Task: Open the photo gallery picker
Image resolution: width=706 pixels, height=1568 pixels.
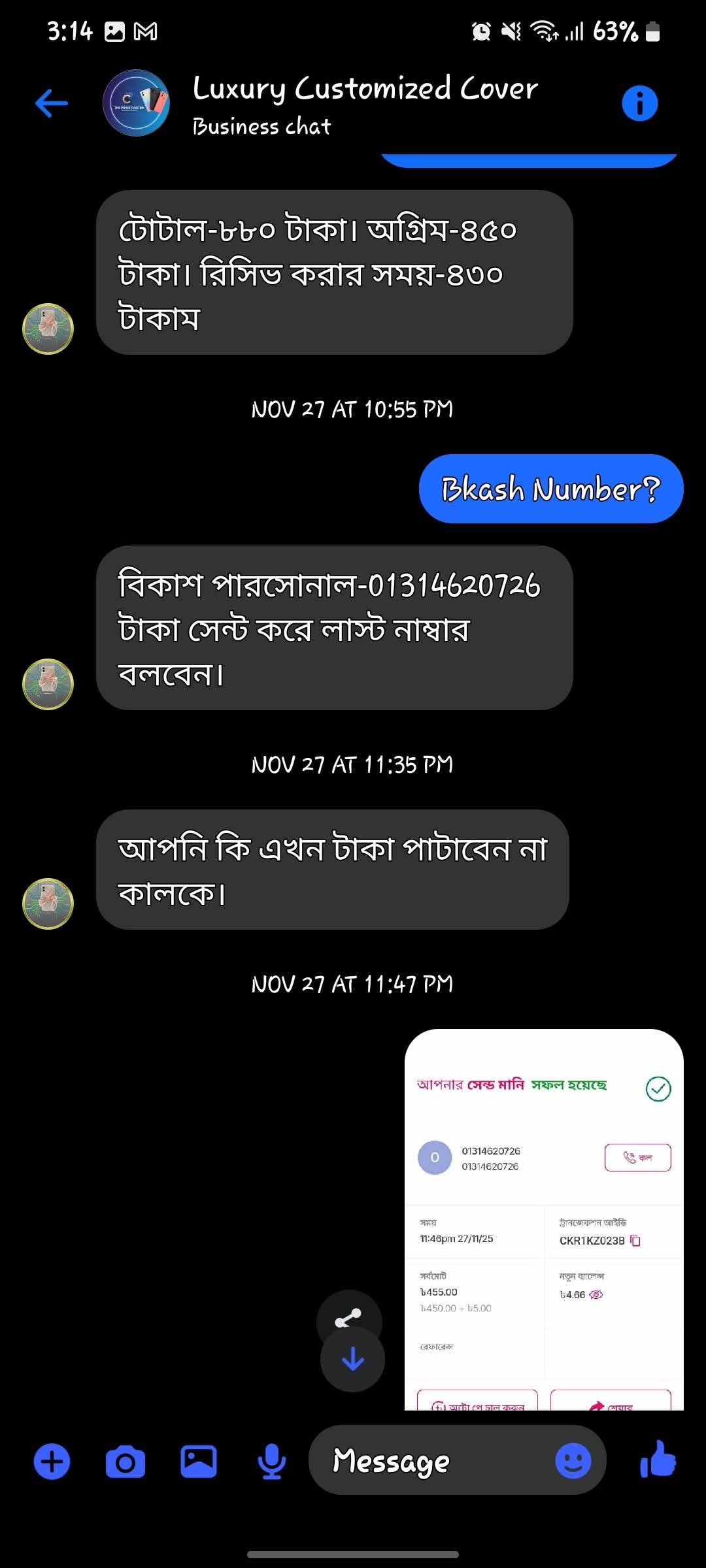Action: pos(199,1462)
